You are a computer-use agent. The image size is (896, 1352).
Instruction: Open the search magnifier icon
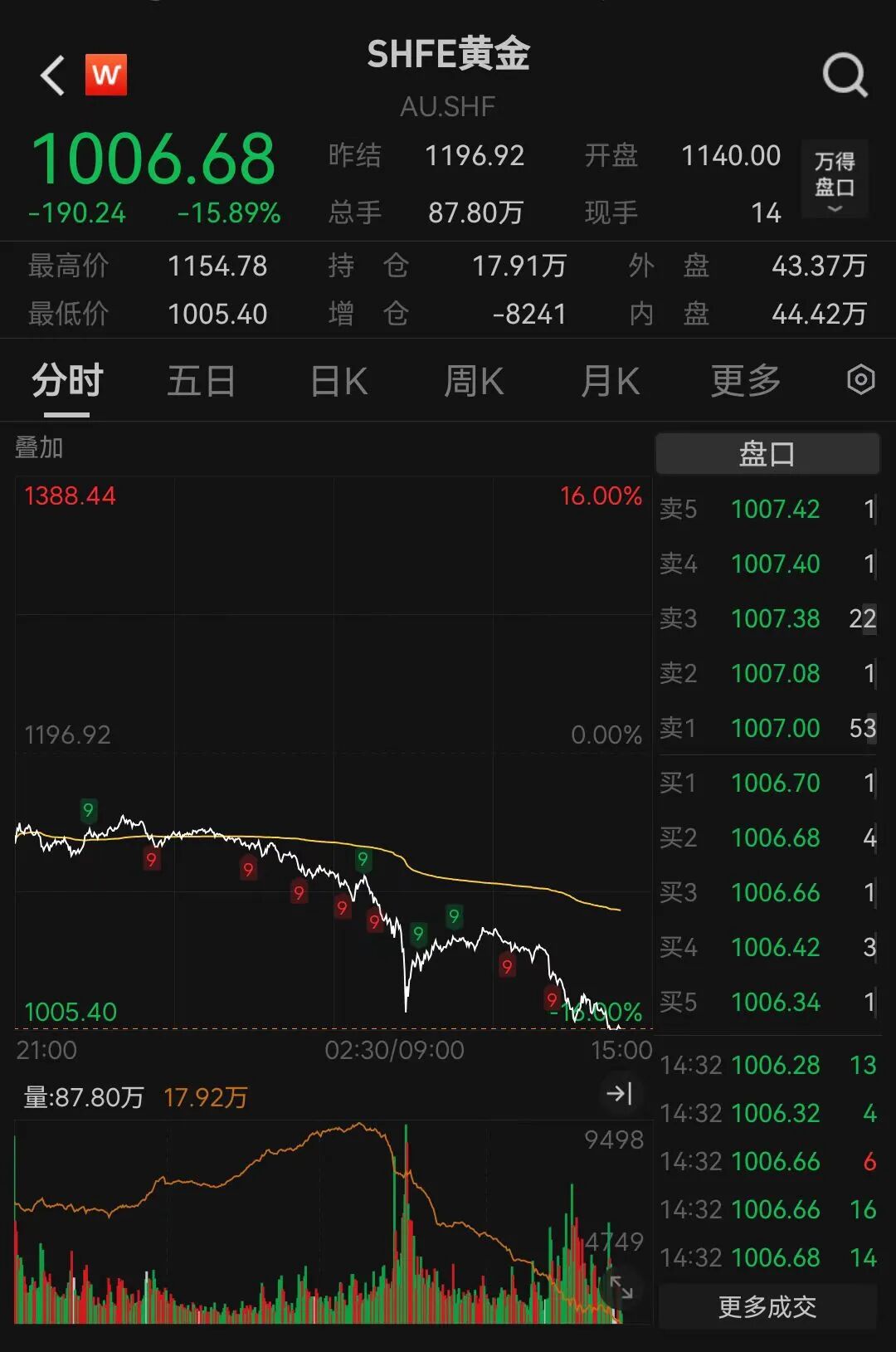tap(844, 76)
